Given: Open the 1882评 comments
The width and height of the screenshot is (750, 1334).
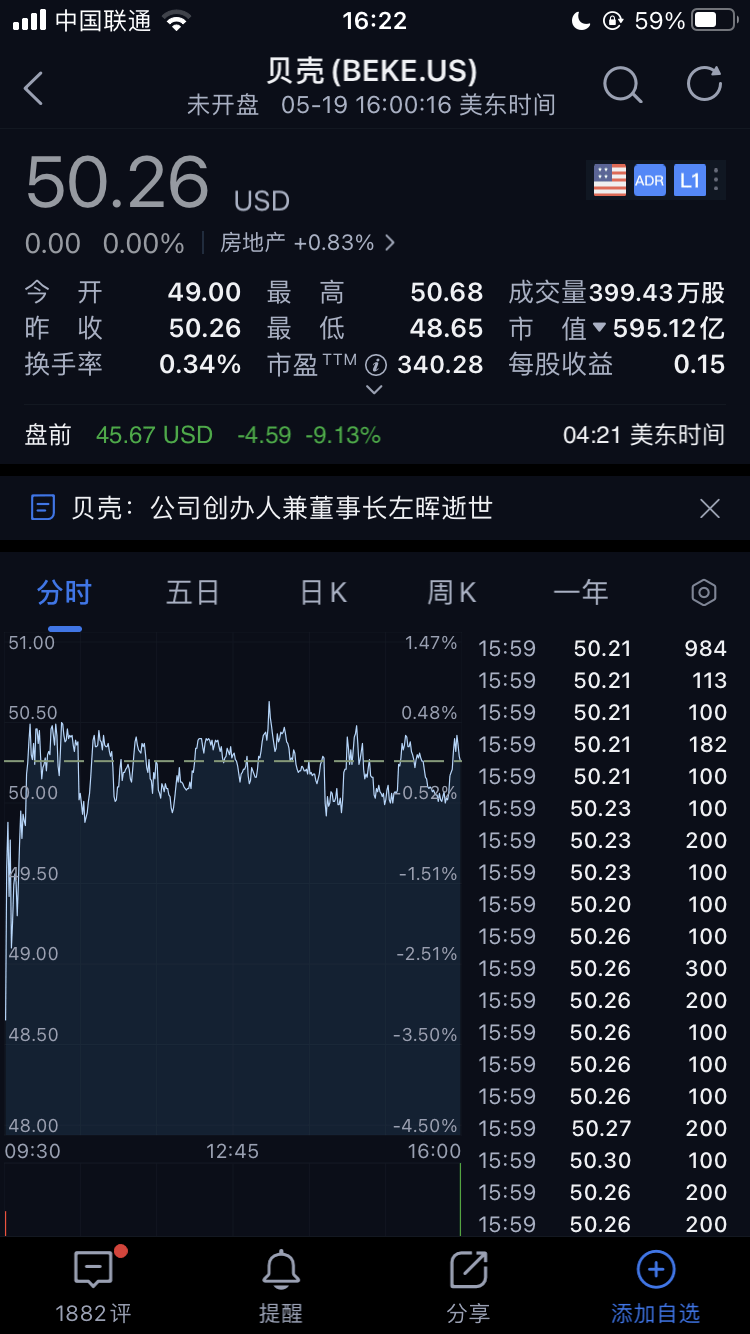Looking at the screenshot, I should tap(93, 1285).
